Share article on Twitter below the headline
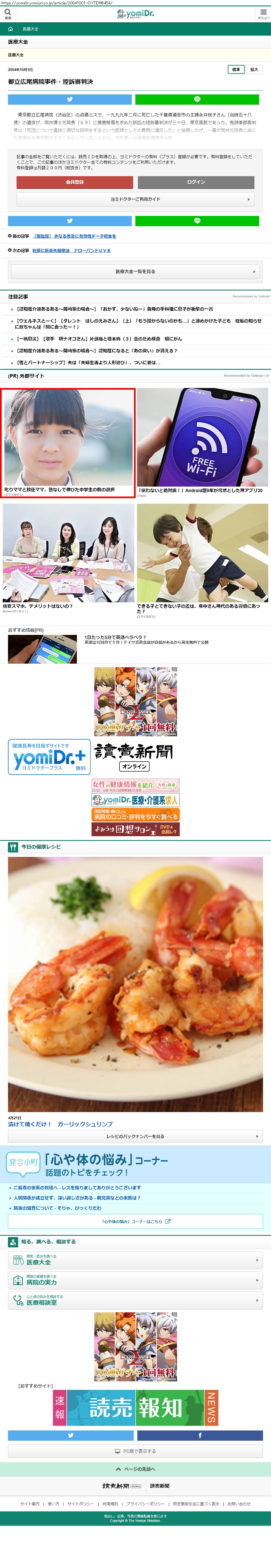 [x=69, y=99]
